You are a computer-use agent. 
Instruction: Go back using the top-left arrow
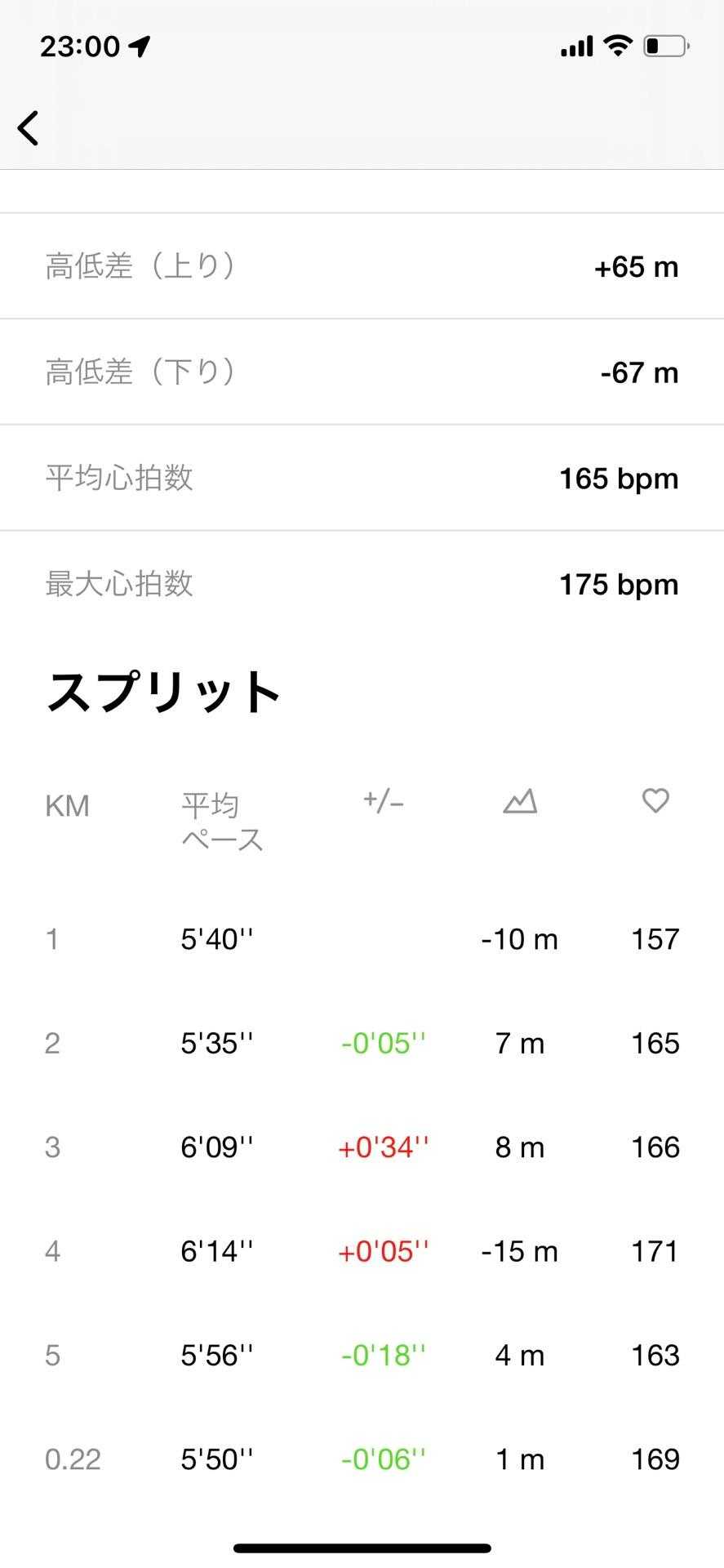tap(29, 128)
